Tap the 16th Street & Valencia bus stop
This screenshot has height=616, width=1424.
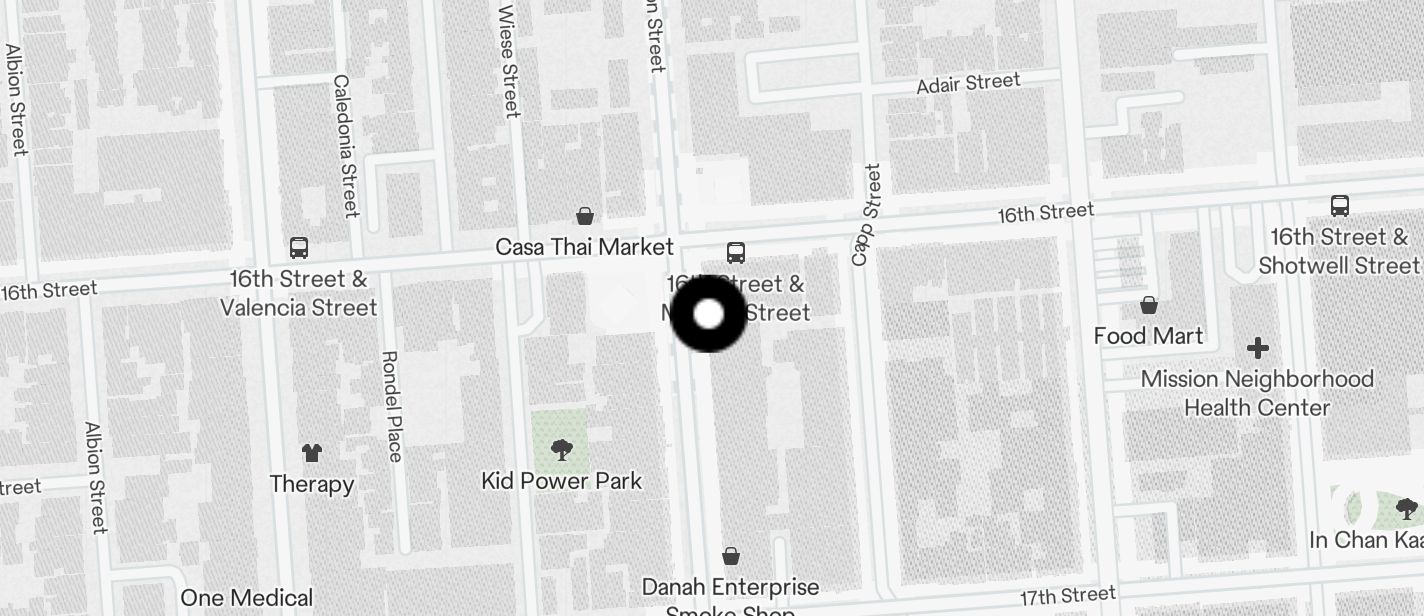[x=298, y=248]
